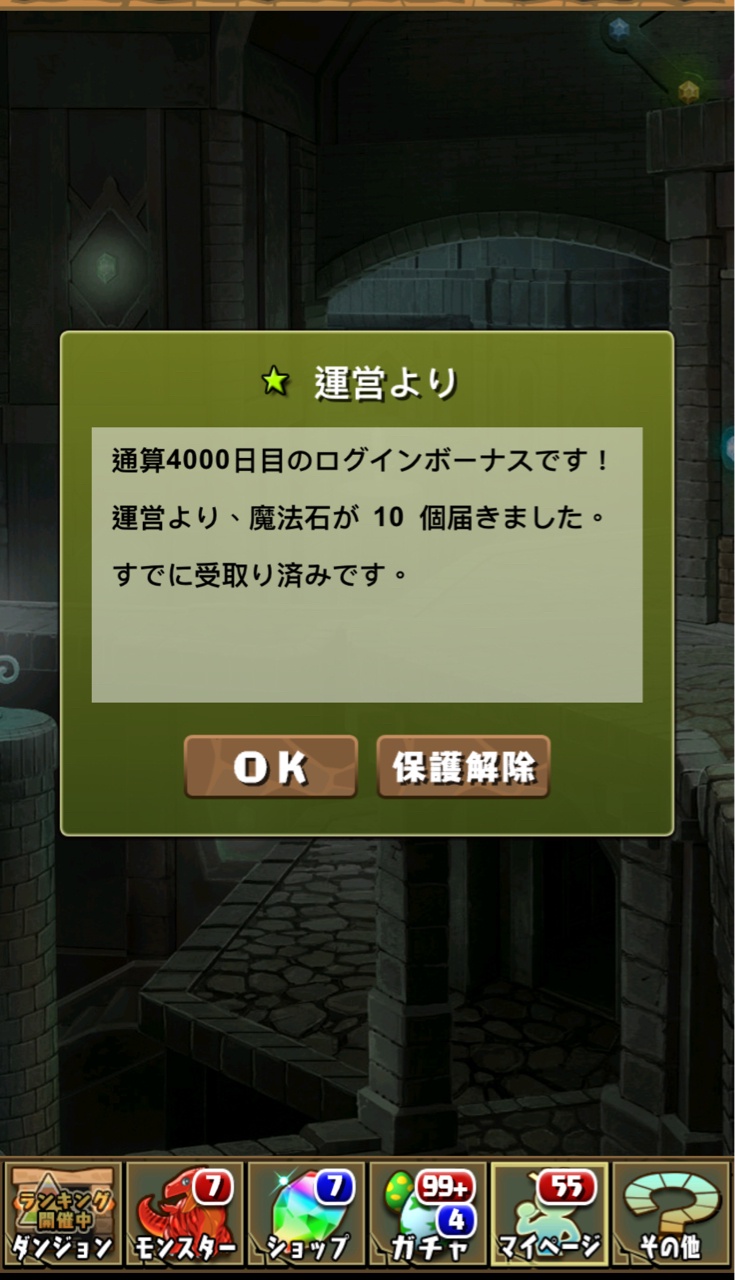Open the ガチャ tab

click(x=428, y=1213)
